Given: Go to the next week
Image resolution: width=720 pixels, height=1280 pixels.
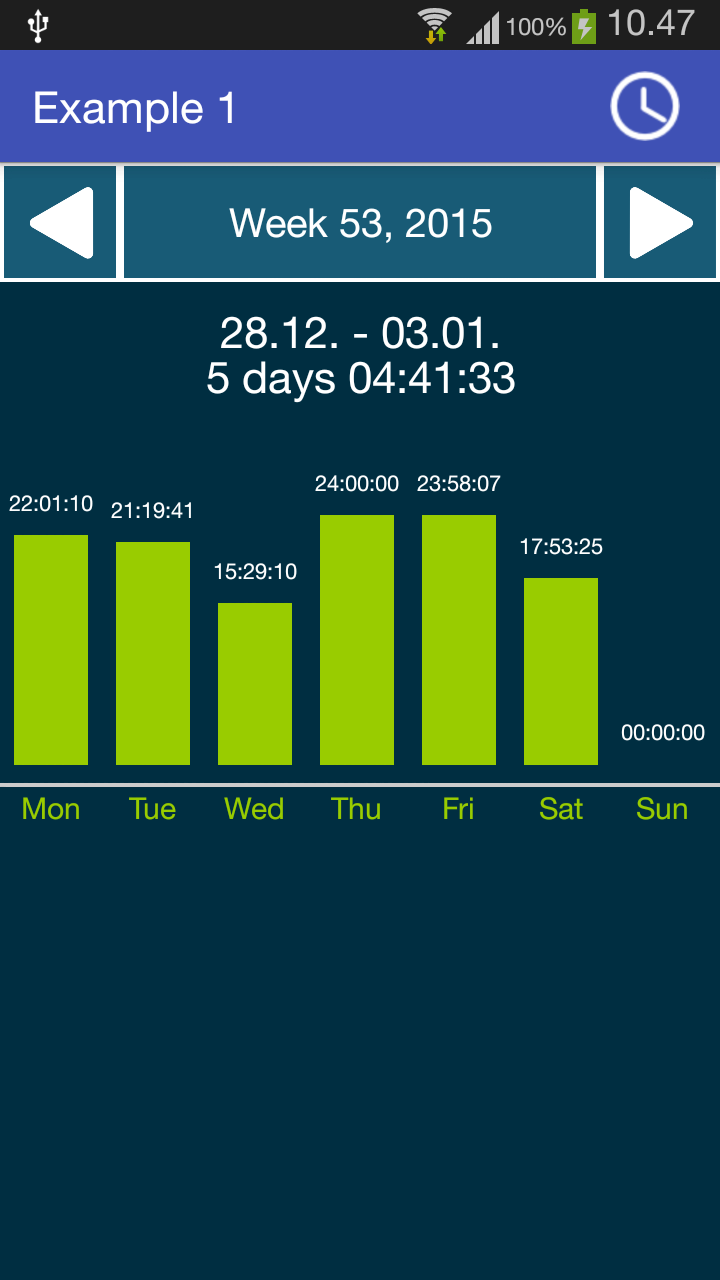Looking at the screenshot, I should [x=660, y=222].
